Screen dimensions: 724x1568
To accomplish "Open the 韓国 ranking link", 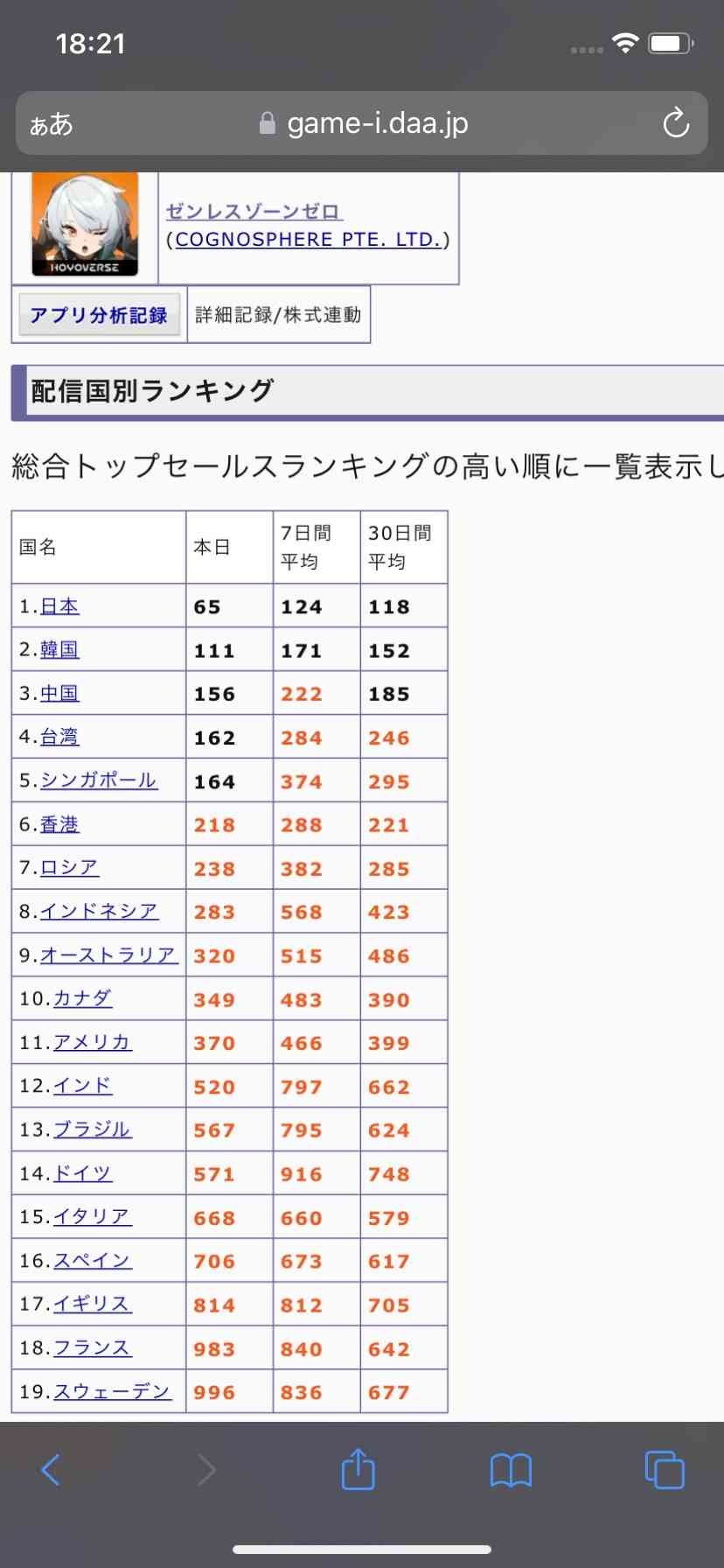I will click(x=59, y=650).
